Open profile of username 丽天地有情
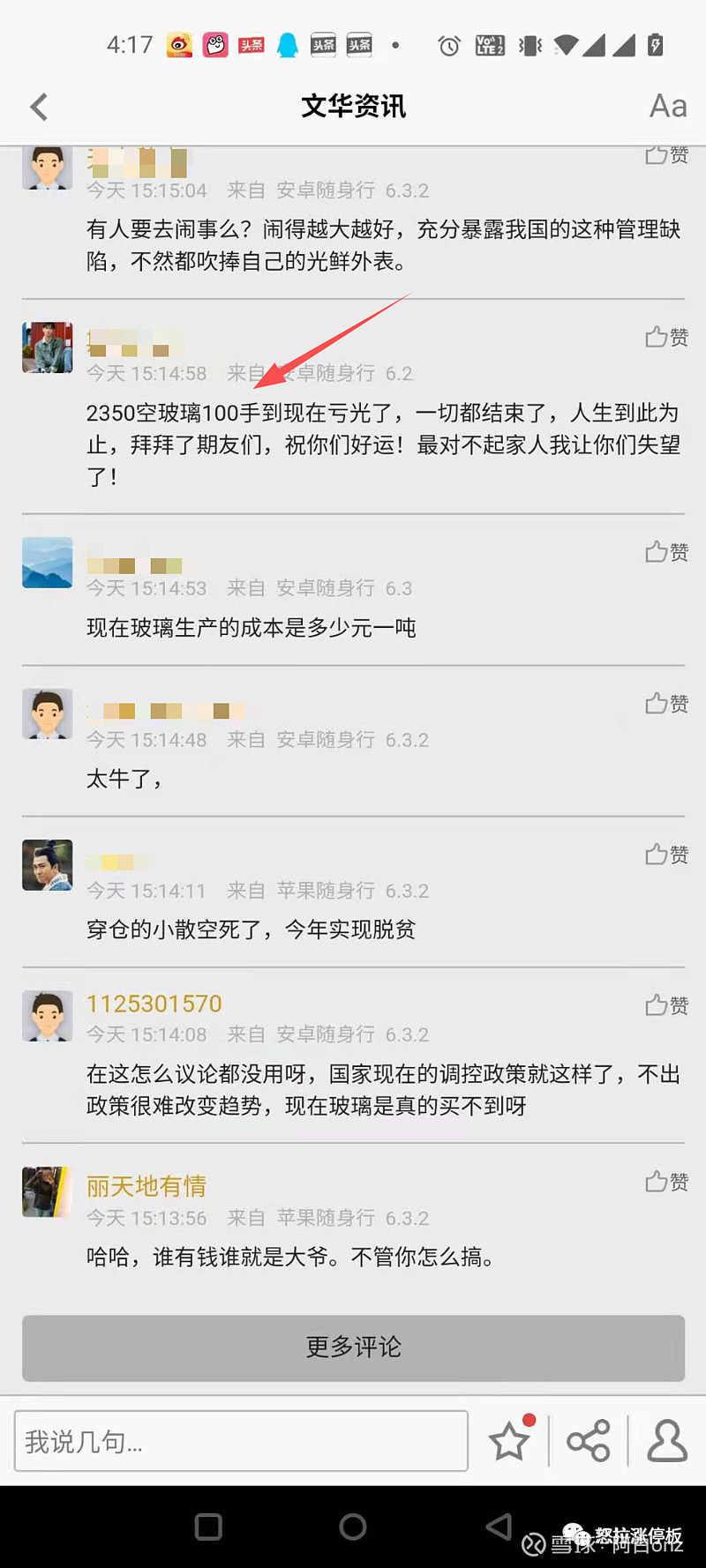This screenshot has height=1568, width=706. coord(146,1186)
